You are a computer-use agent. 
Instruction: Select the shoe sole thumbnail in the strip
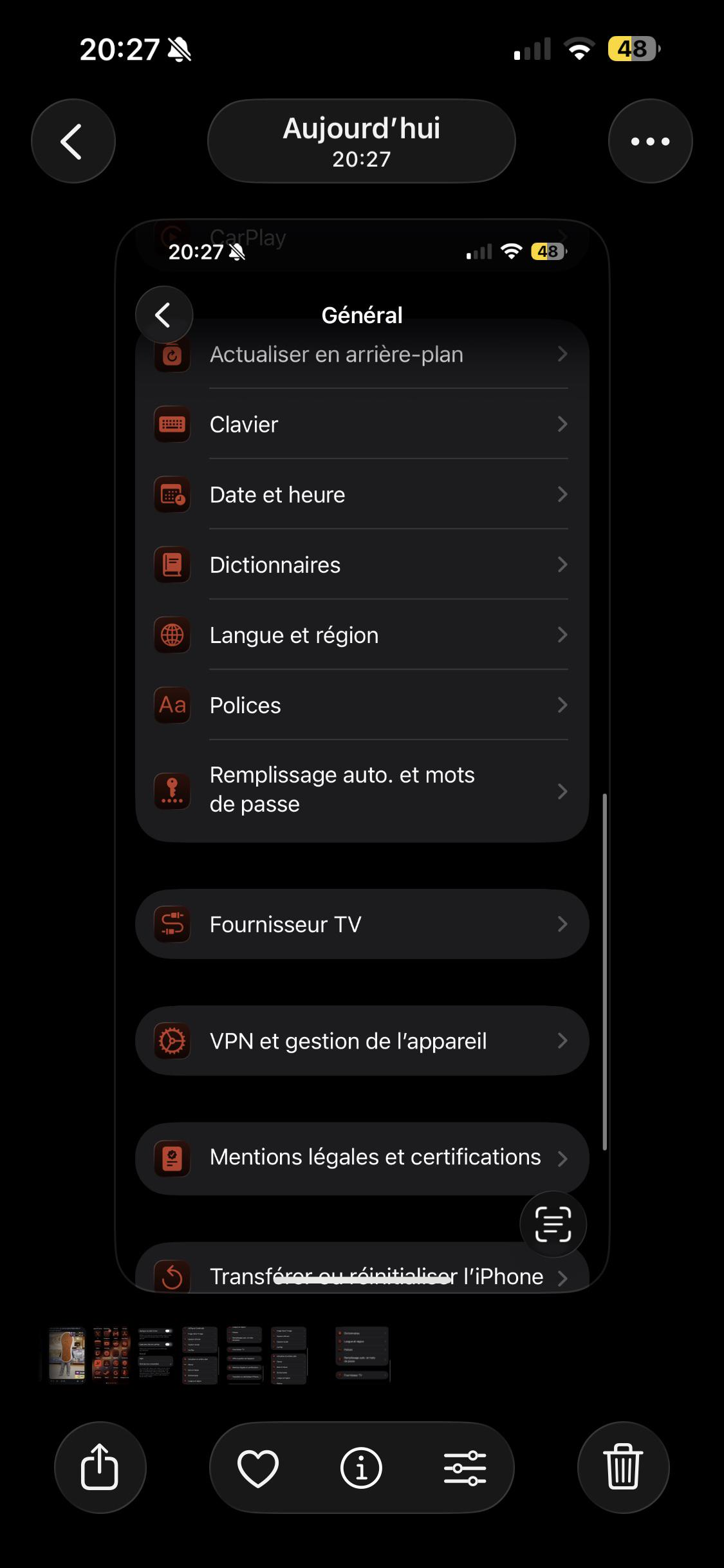pyautogui.click(x=67, y=1354)
